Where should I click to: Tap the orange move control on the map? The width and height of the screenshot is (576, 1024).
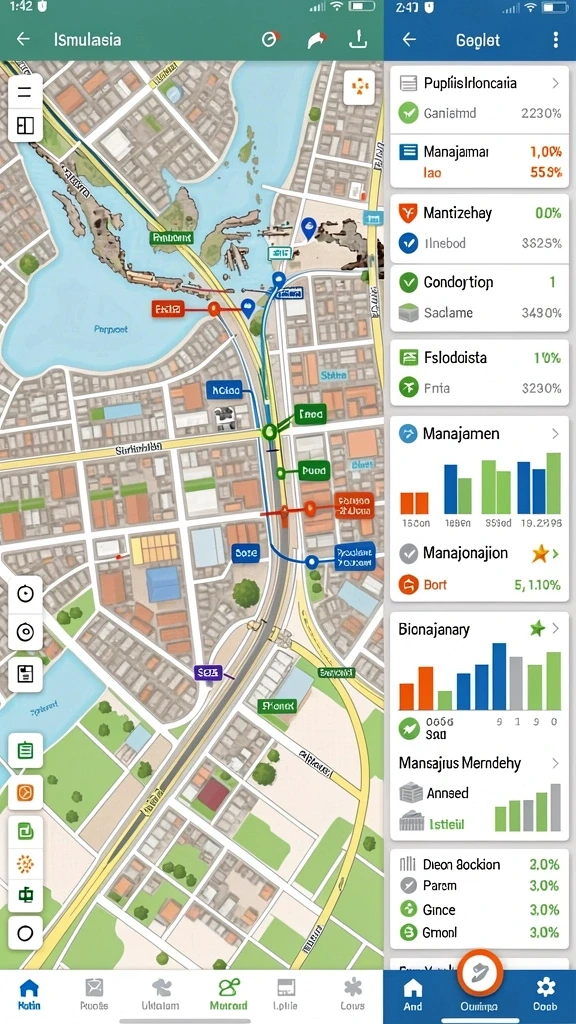pyautogui.click(x=359, y=87)
